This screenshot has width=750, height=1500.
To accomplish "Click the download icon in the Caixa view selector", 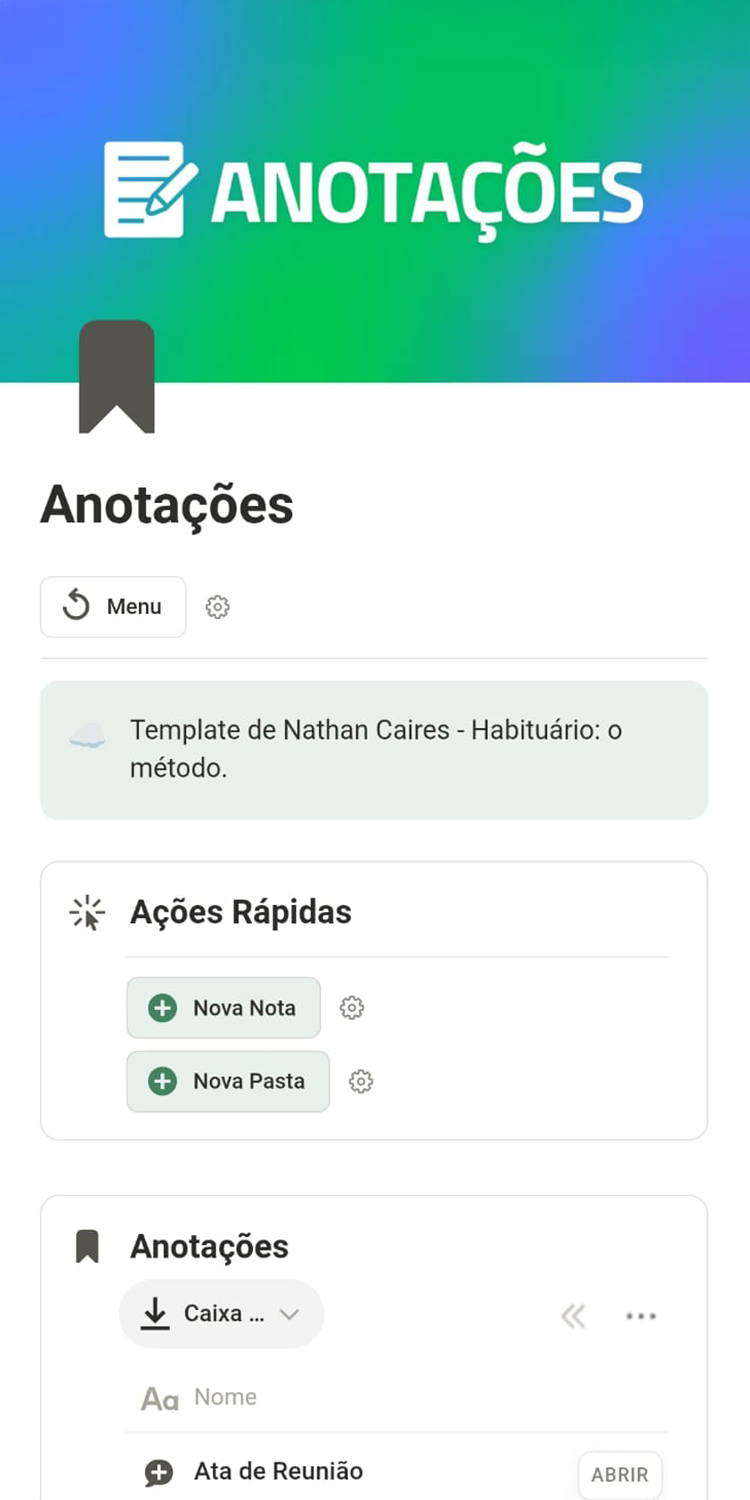I will pos(156,1313).
